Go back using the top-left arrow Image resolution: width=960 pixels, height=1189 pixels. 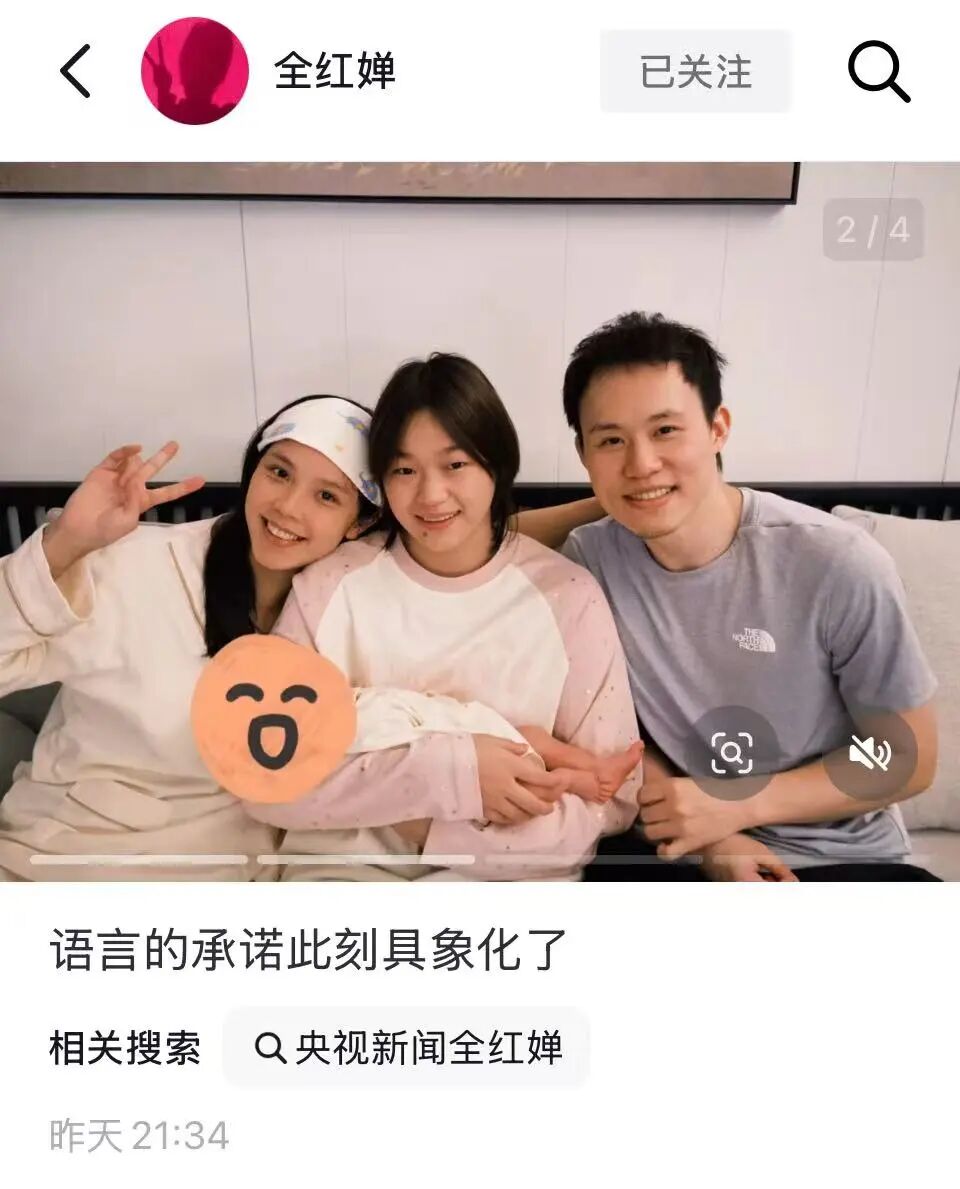coord(76,71)
